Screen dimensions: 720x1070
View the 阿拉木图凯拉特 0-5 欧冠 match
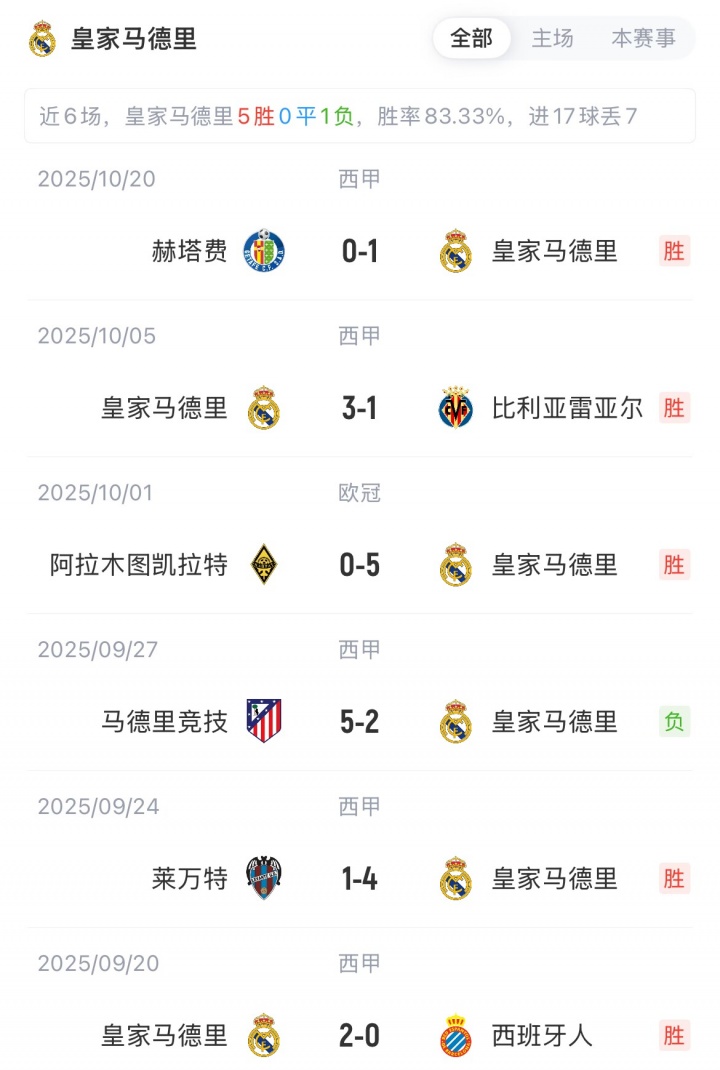coord(360,565)
